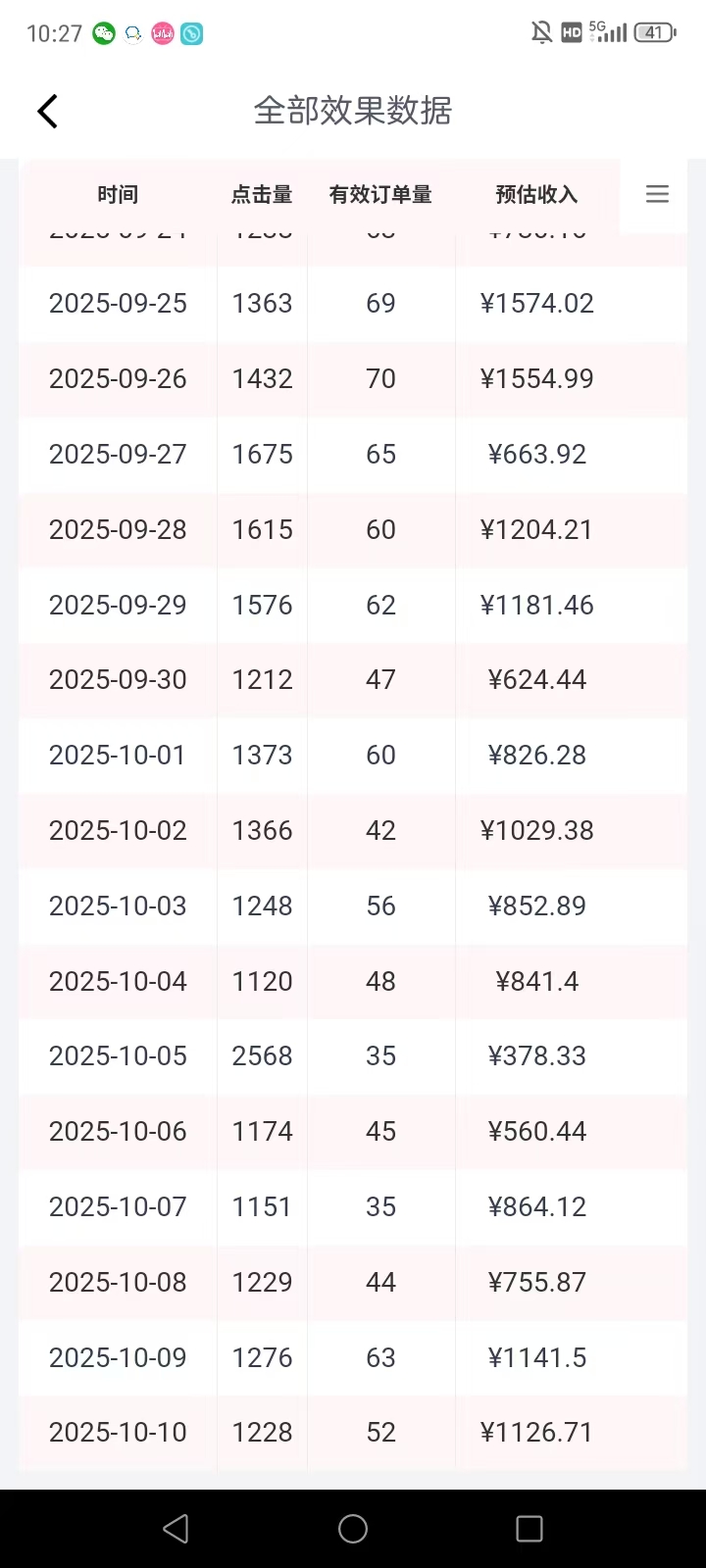
Task: Select the teal phone icon in the status bar
Action: [192, 33]
